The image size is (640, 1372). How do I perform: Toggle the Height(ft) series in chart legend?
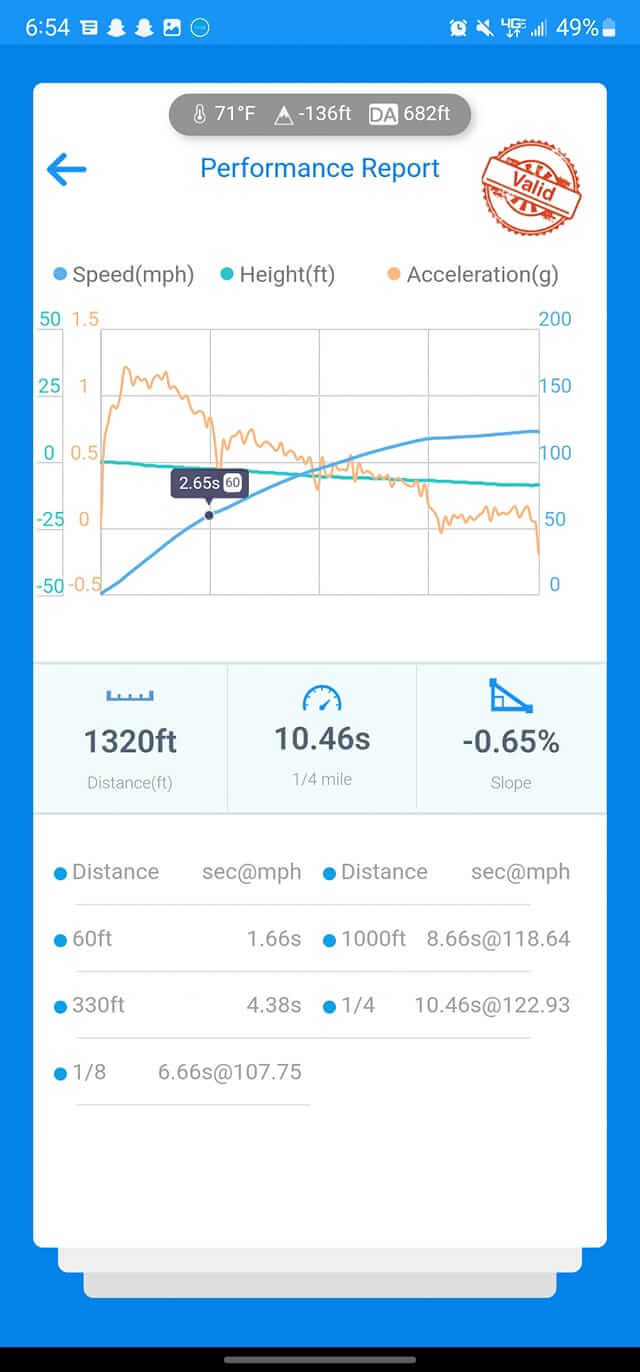point(278,275)
